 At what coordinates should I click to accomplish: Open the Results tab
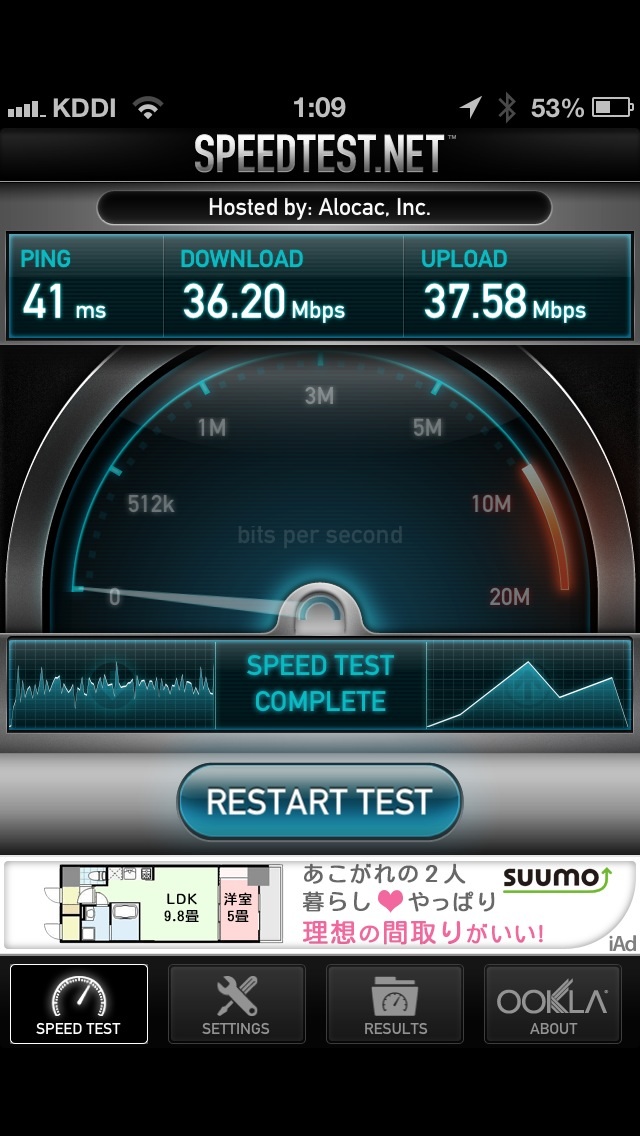click(x=395, y=1003)
